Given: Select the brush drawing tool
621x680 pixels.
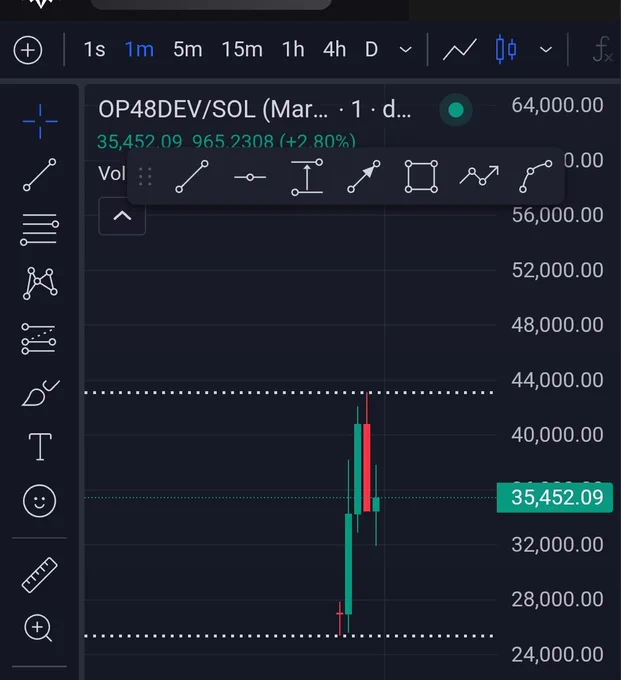Looking at the screenshot, I should click(40, 393).
